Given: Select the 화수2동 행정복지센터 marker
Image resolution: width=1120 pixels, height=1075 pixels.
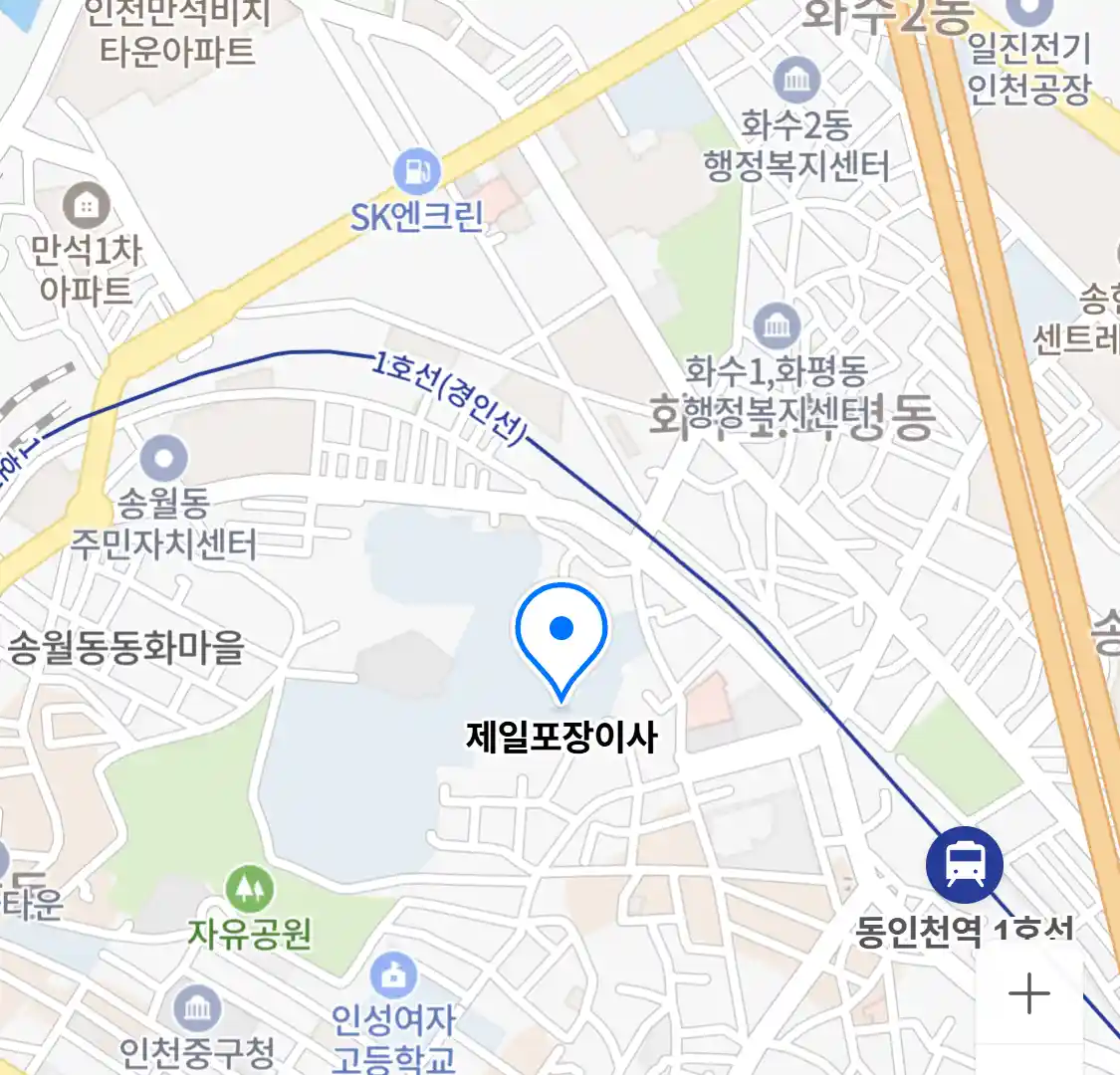Looking at the screenshot, I should pyautogui.click(x=795, y=81).
